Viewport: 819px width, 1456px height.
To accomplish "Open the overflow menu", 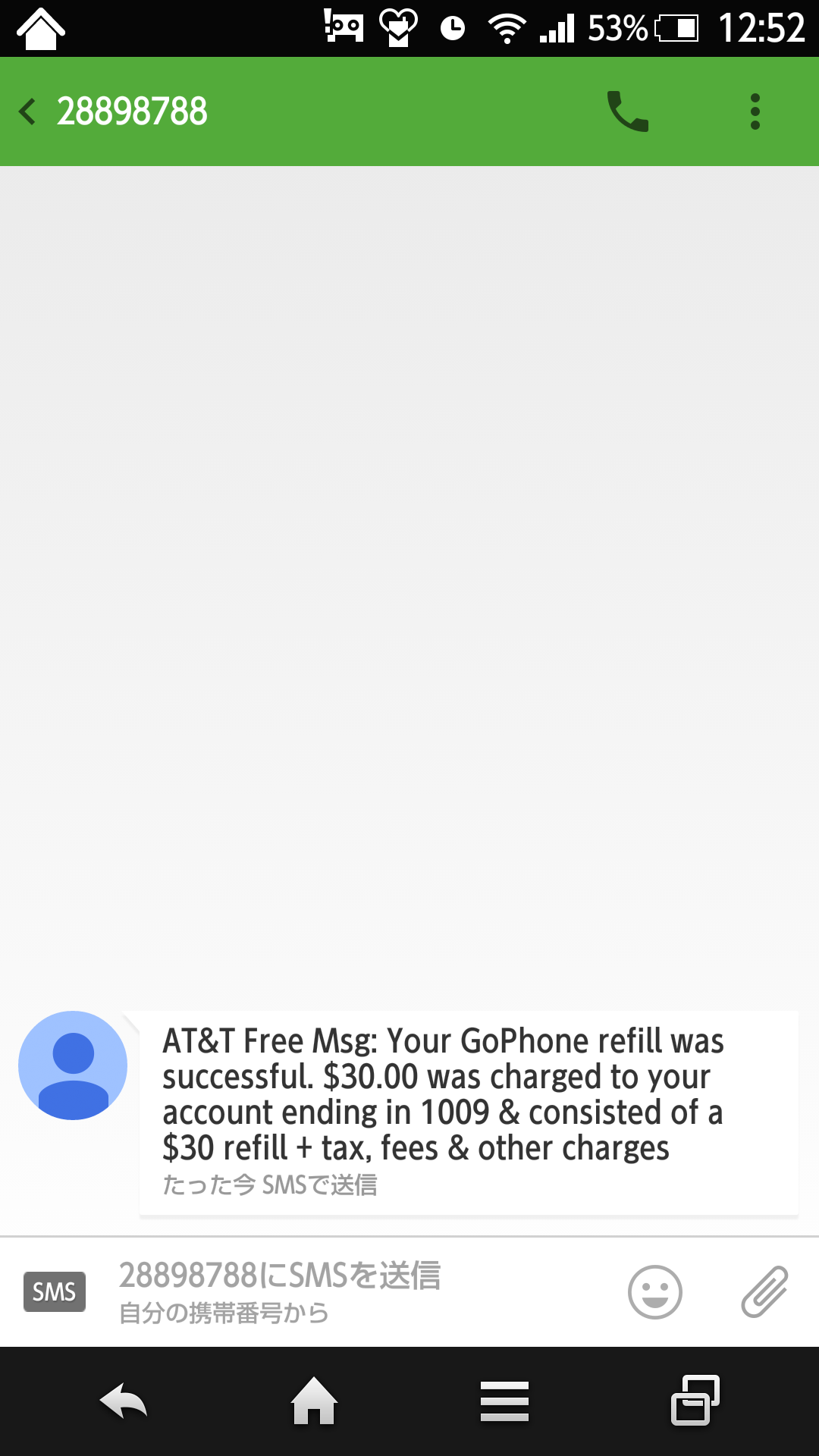I will coord(755,111).
